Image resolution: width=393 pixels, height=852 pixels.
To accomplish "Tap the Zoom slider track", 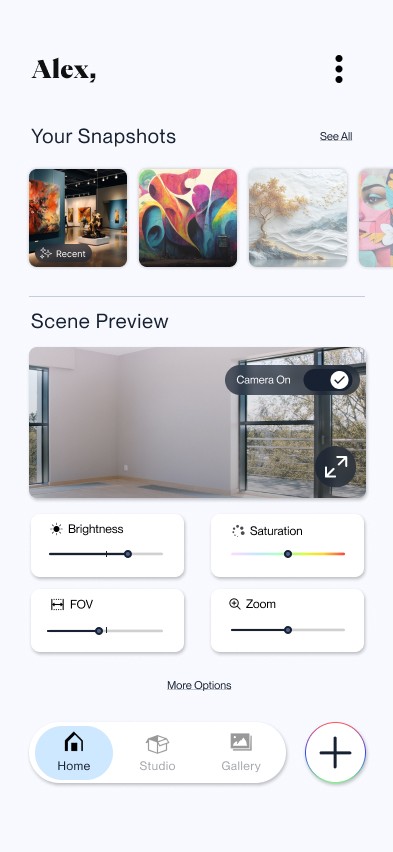I will pos(288,630).
